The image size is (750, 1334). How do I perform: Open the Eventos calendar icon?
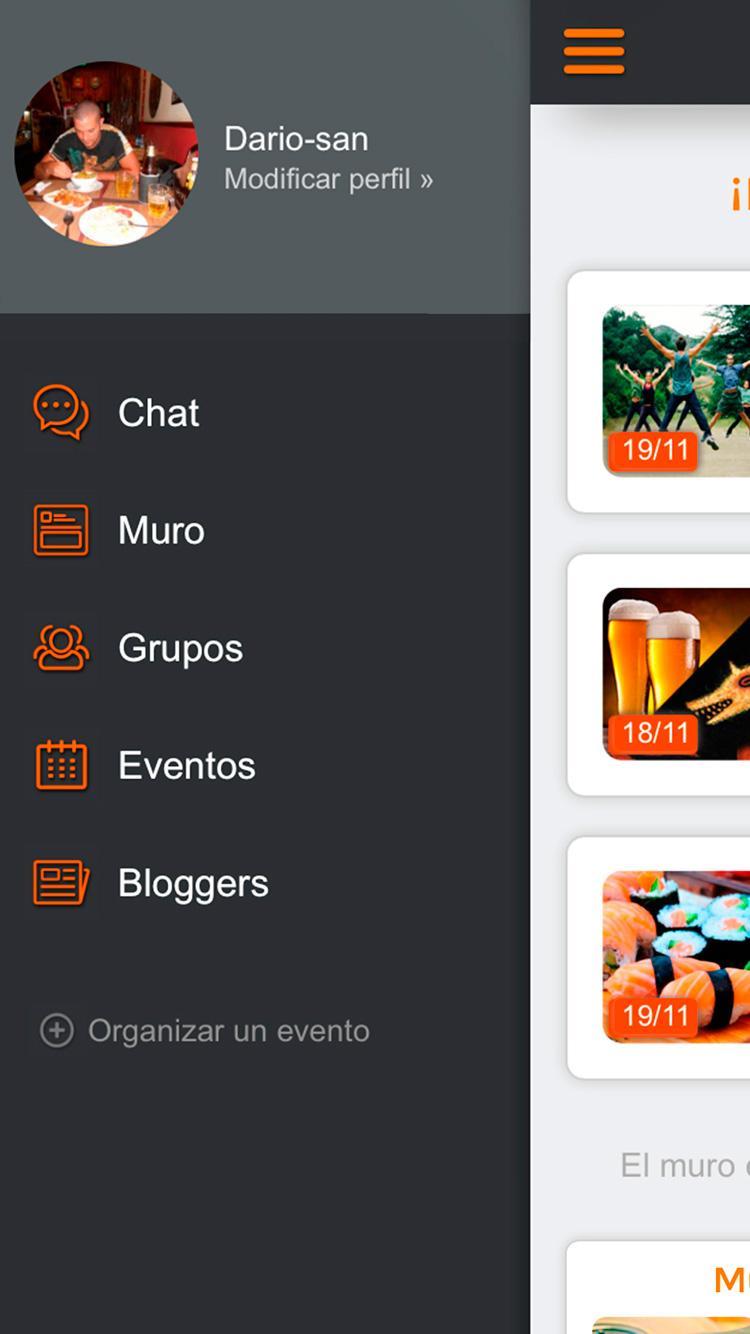click(x=62, y=765)
